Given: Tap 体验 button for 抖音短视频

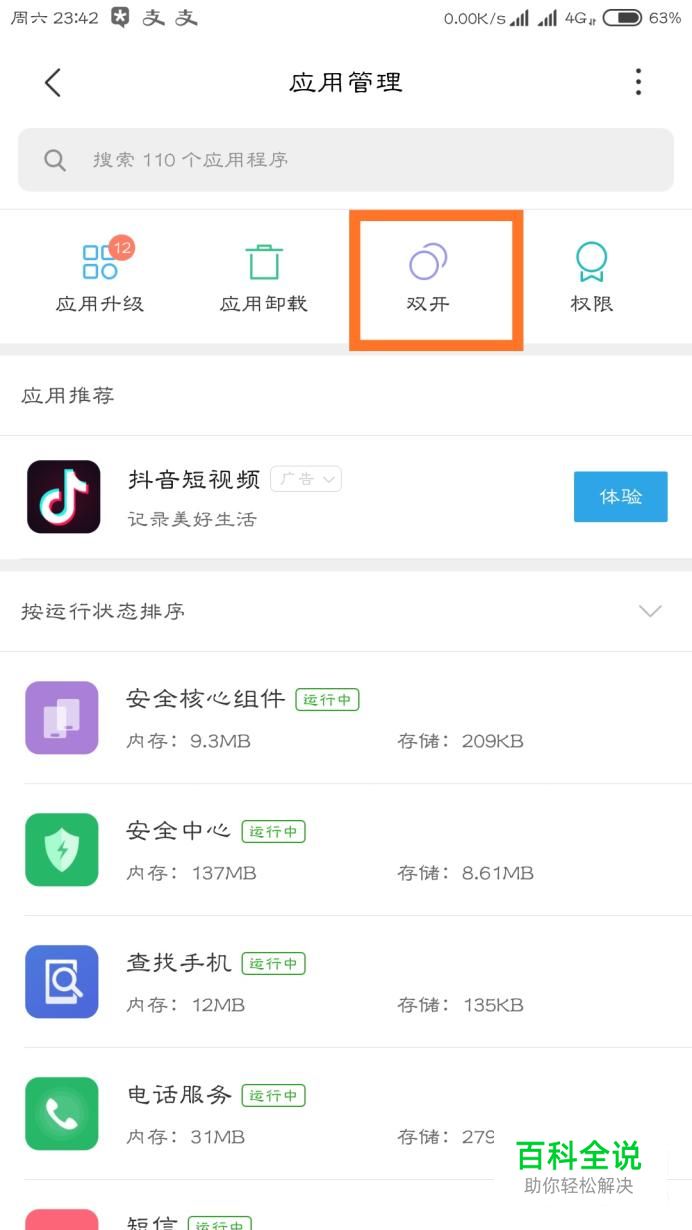Looking at the screenshot, I should point(620,497).
